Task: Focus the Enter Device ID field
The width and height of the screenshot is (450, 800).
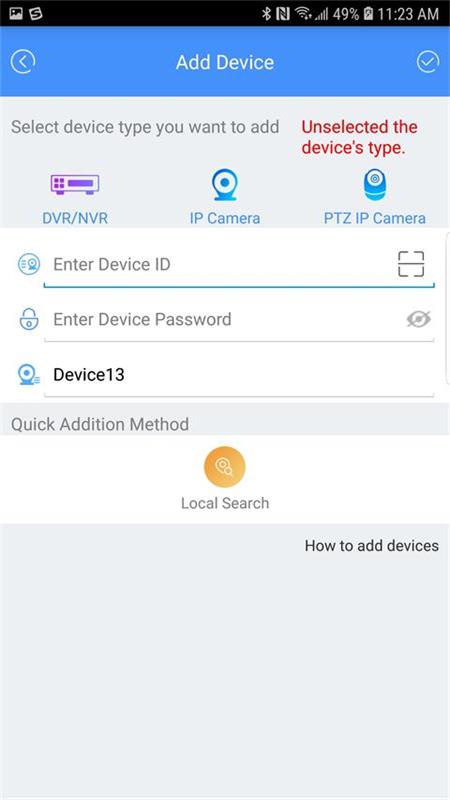Action: click(219, 264)
